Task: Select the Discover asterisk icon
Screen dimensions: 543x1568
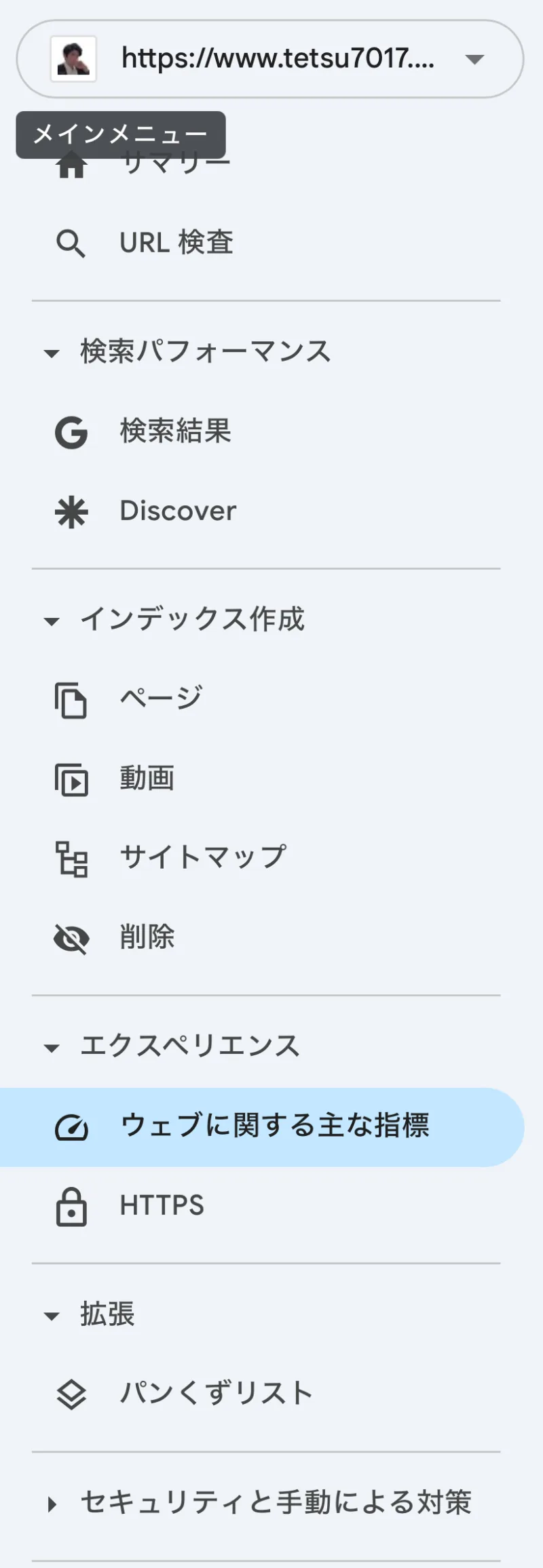Action: [x=72, y=511]
